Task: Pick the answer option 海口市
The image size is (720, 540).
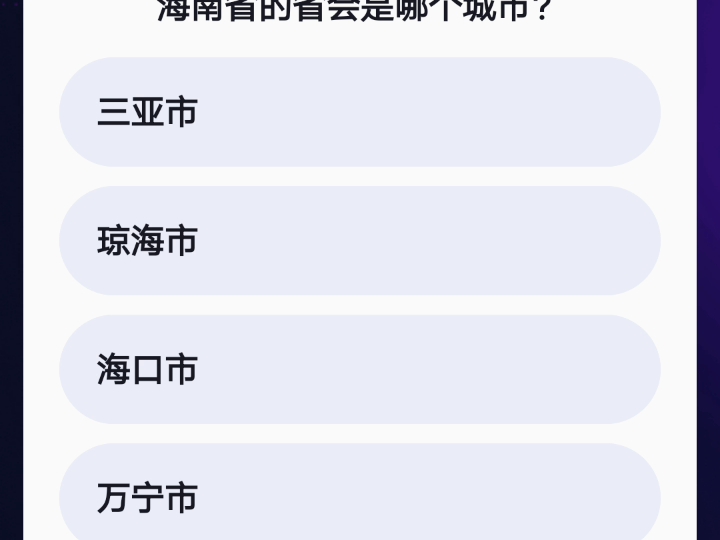Action: (x=359, y=370)
